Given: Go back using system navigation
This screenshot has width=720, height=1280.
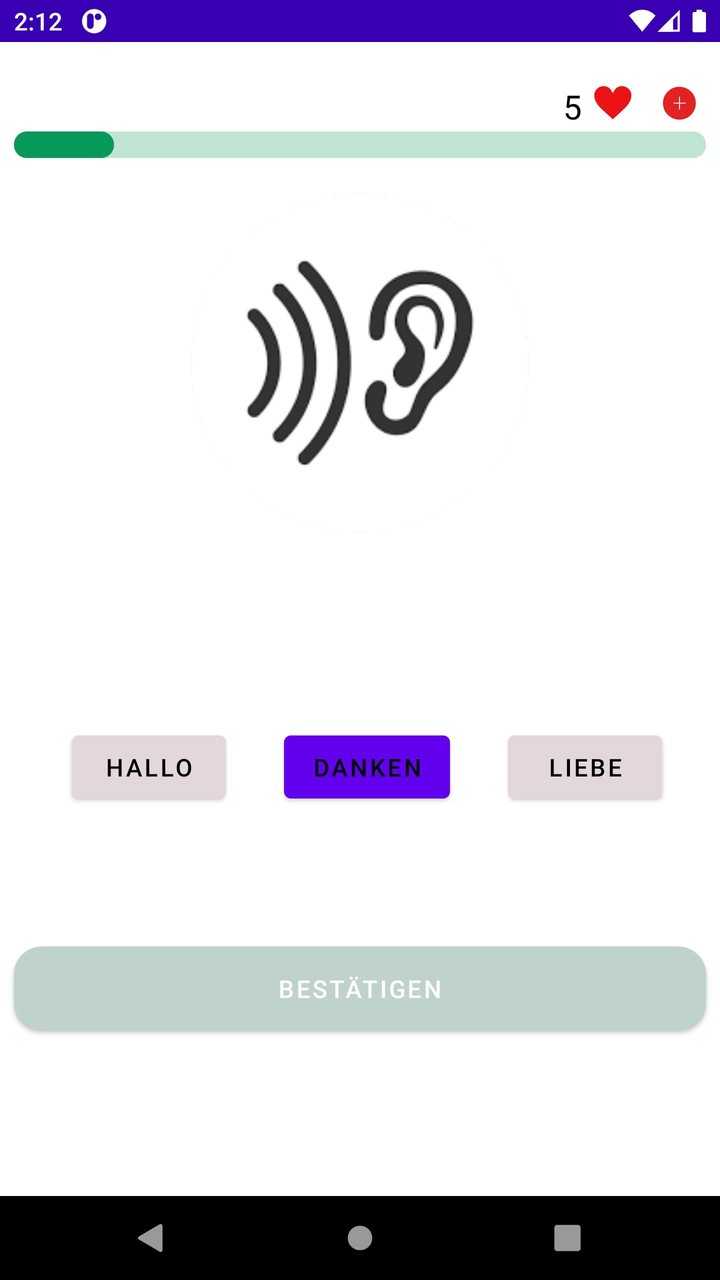Looking at the screenshot, I should point(151,1238).
